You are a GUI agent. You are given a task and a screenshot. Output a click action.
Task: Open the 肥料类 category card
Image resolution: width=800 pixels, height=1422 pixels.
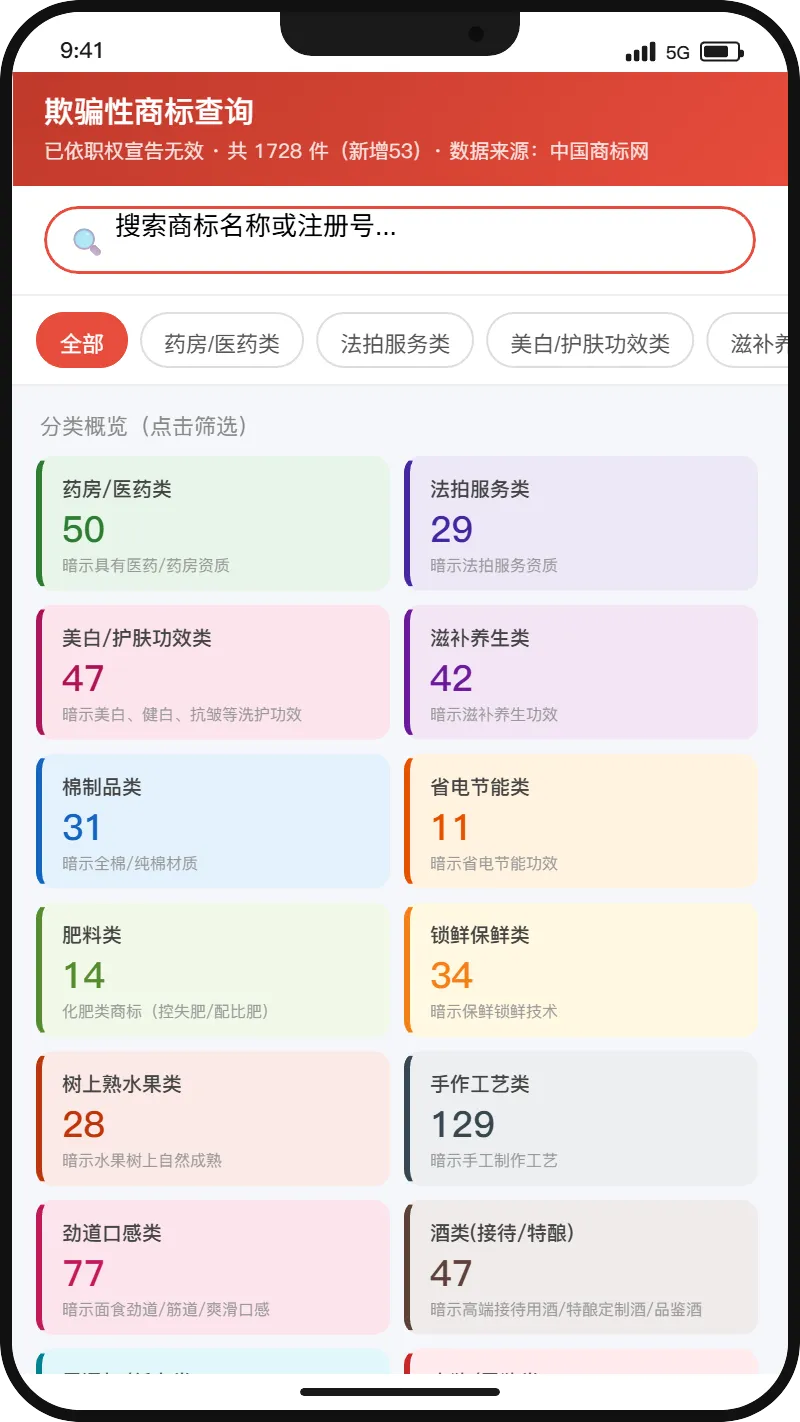point(212,969)
